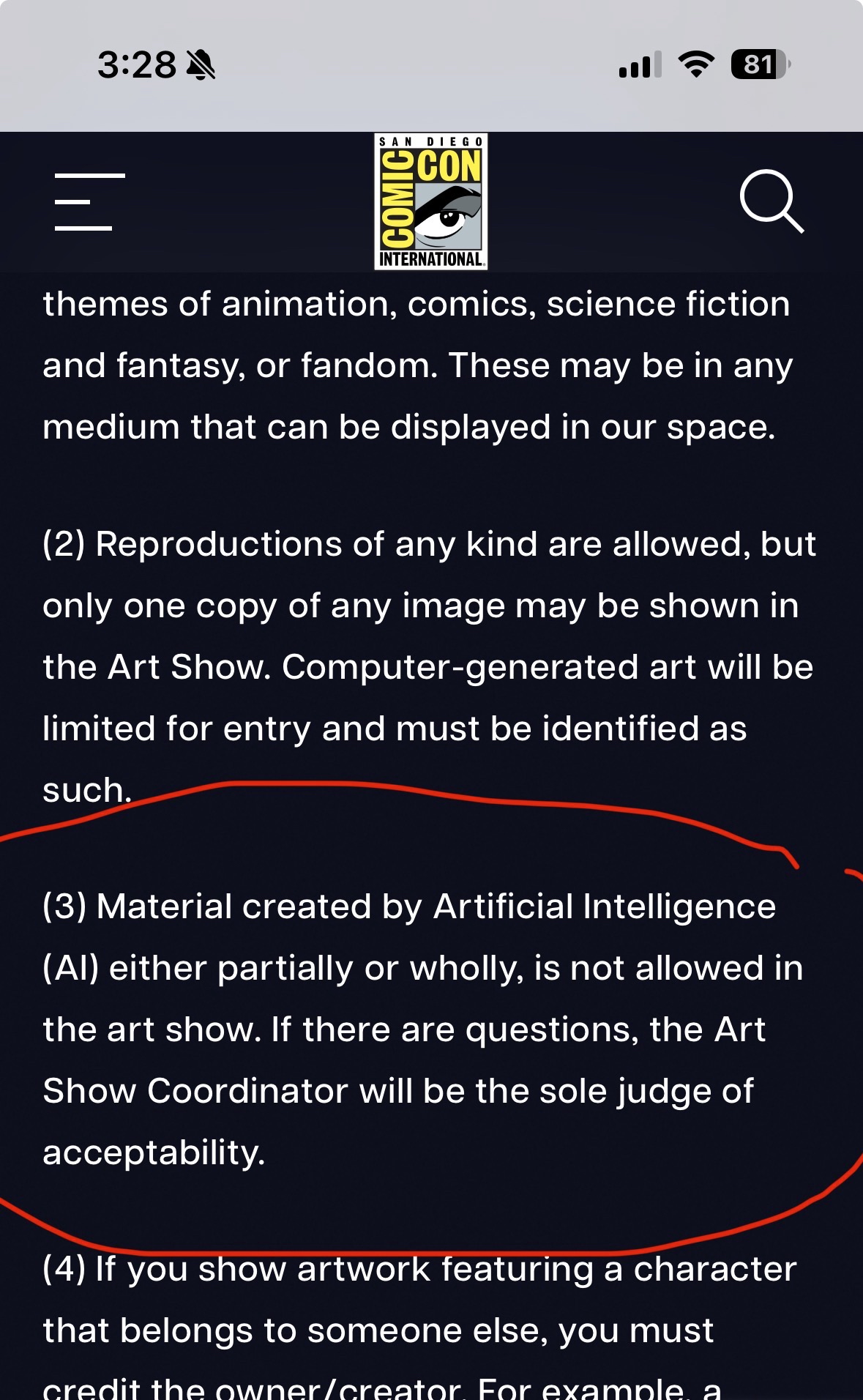Open the search magnifier icon
The image size is (863, 1400).
coord(771,201)
